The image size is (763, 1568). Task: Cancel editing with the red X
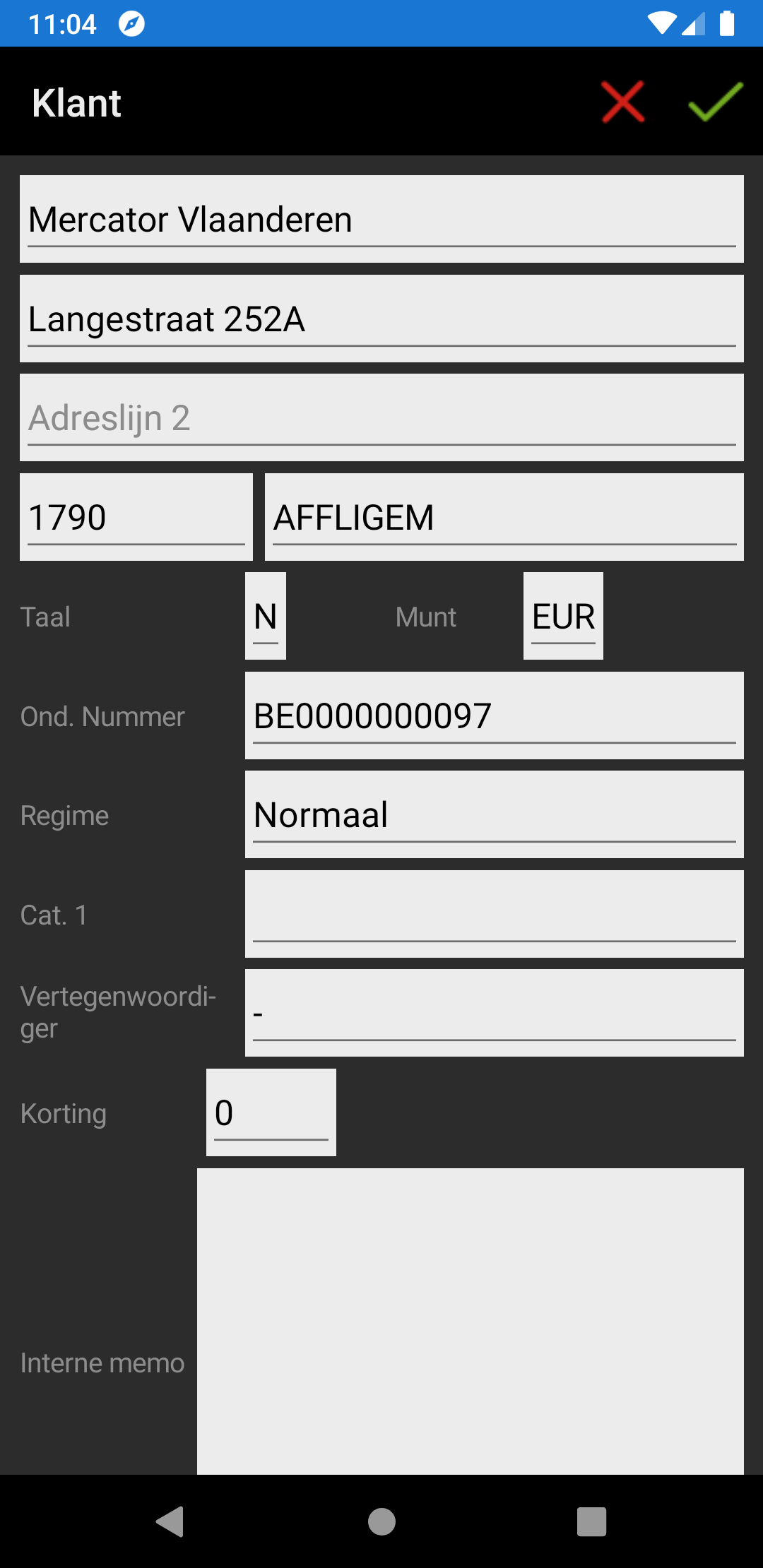coord(622,102)
